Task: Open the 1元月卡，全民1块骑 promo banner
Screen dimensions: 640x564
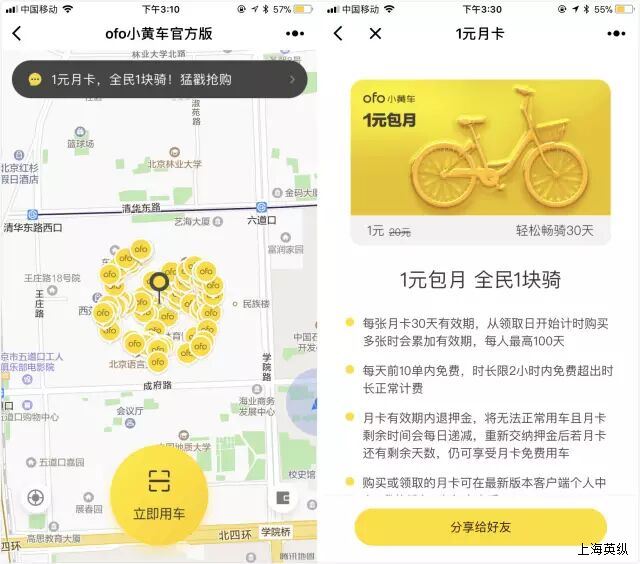Action: pos(160,79)
